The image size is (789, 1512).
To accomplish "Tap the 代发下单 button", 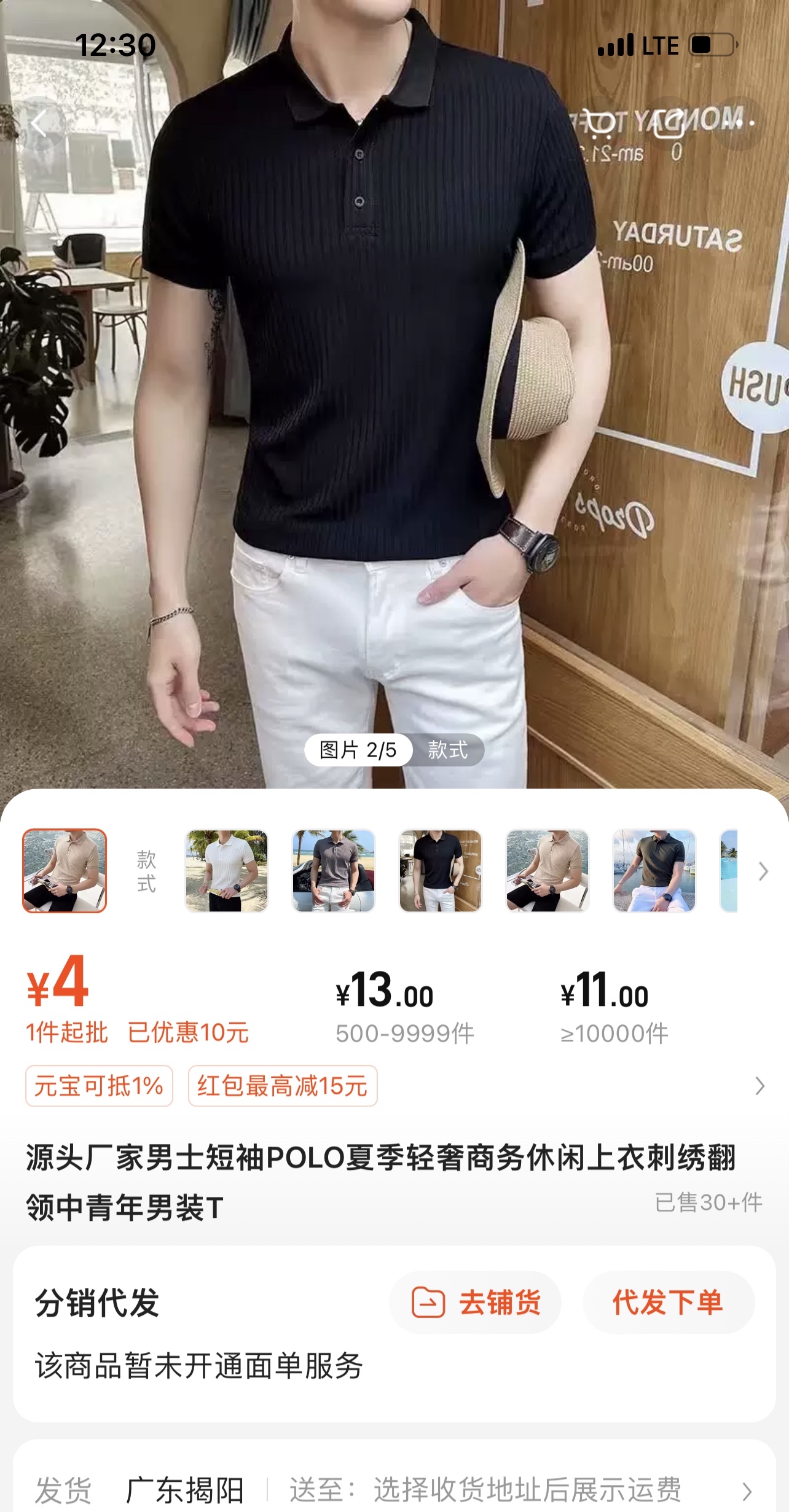I will pyautogui.click(x=668, y=1302).
